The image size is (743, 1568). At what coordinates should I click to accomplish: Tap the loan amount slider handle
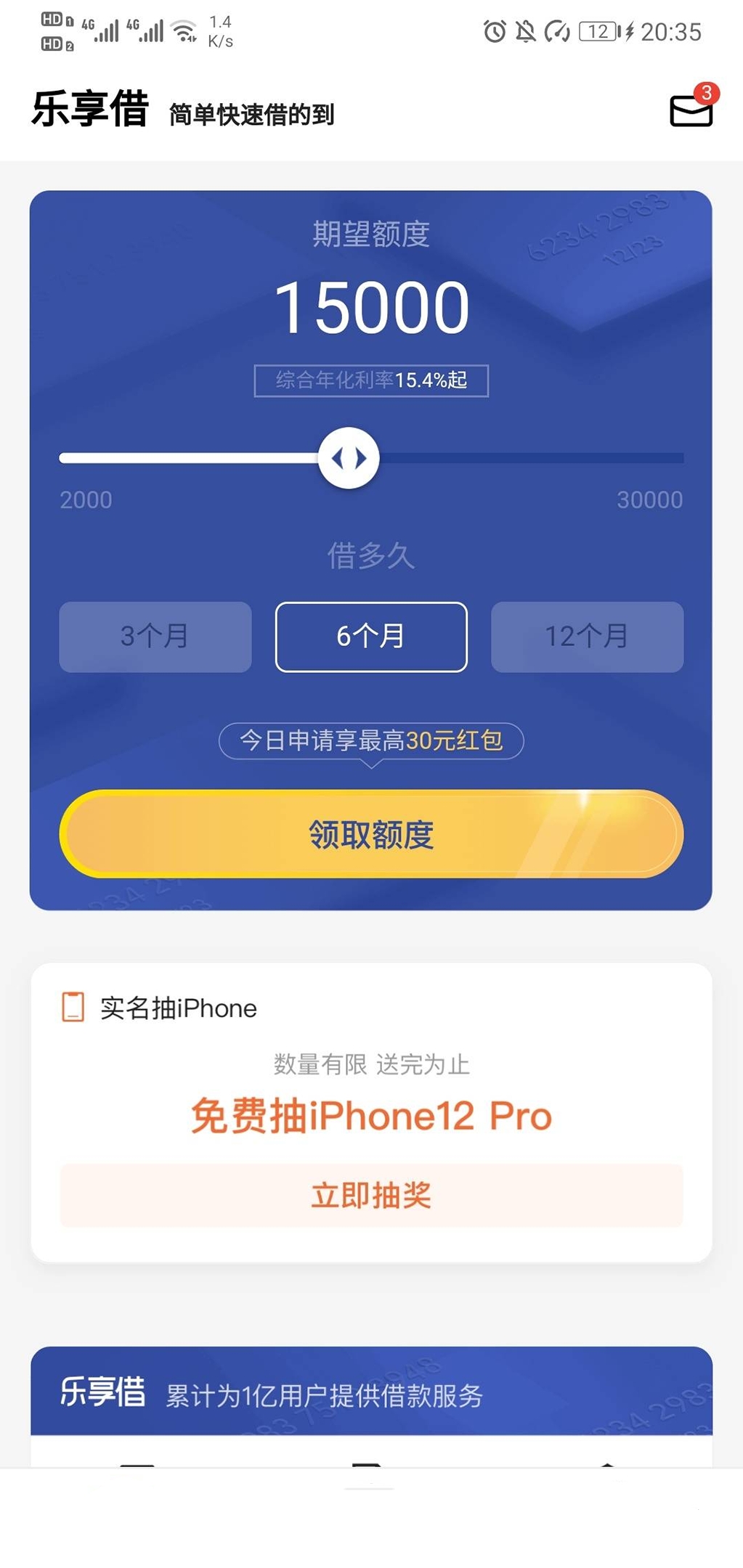click(349, 458)
